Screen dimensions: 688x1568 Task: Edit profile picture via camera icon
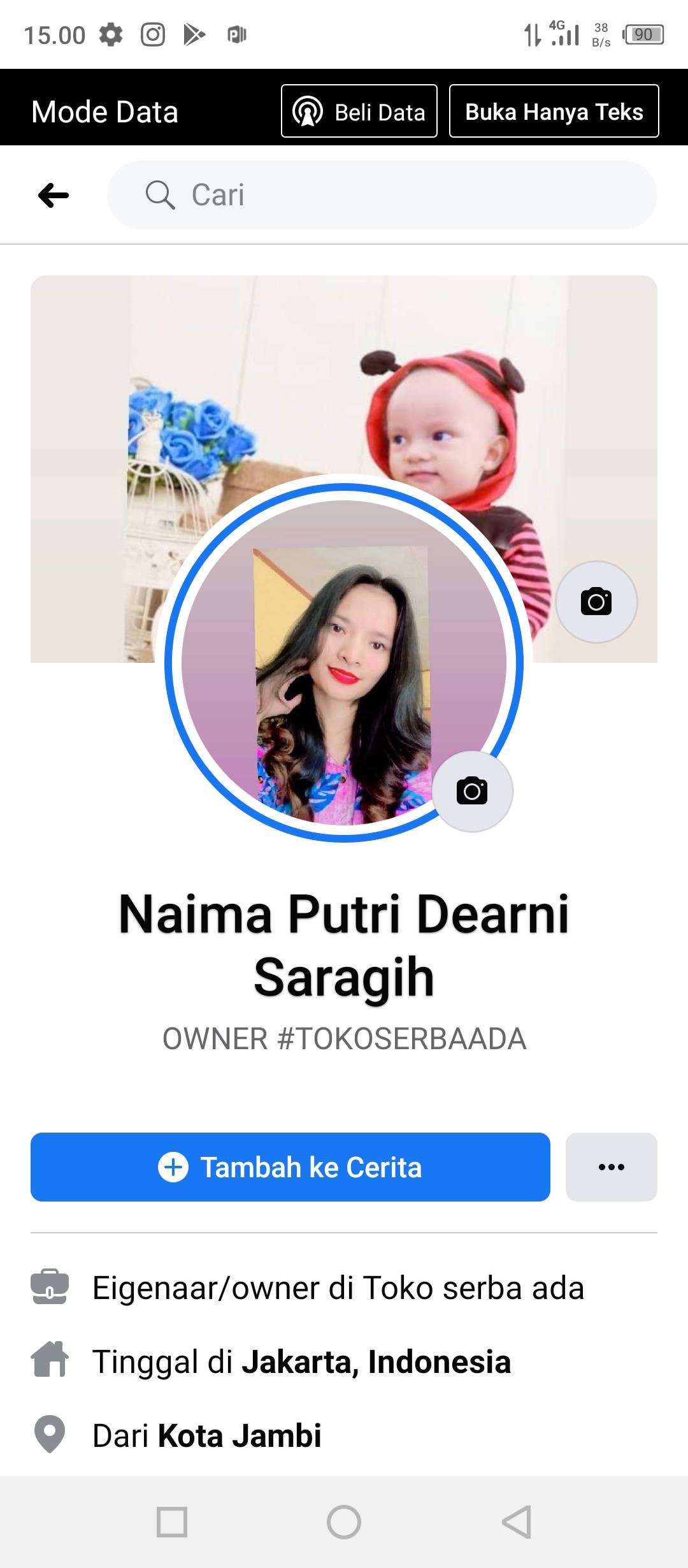click(472, 791)
